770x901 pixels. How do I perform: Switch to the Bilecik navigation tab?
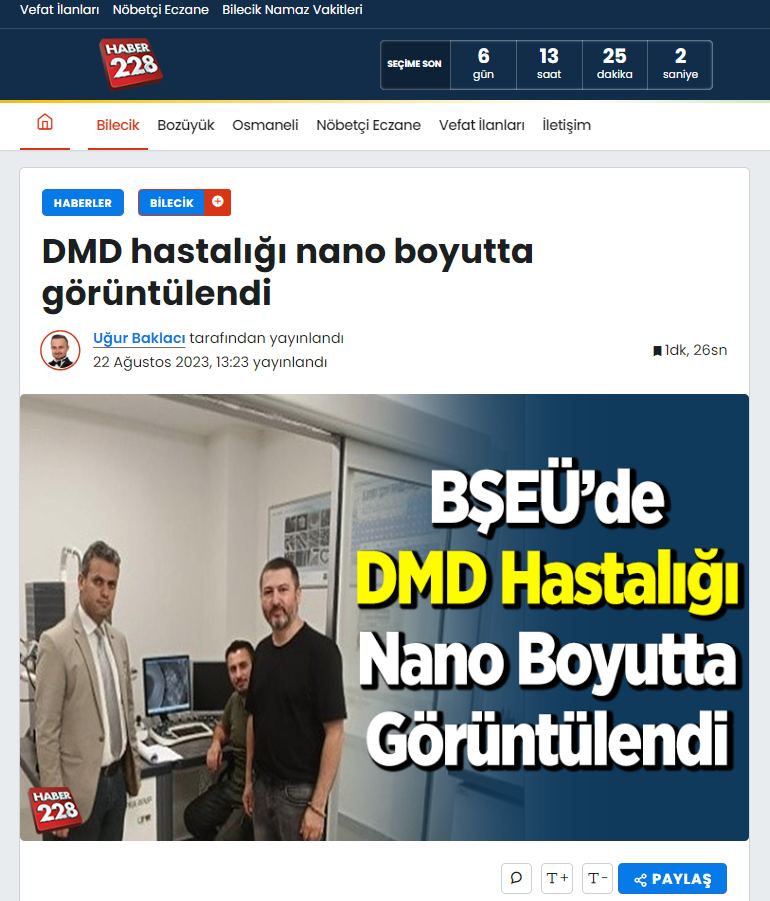(x=117, y=125)
